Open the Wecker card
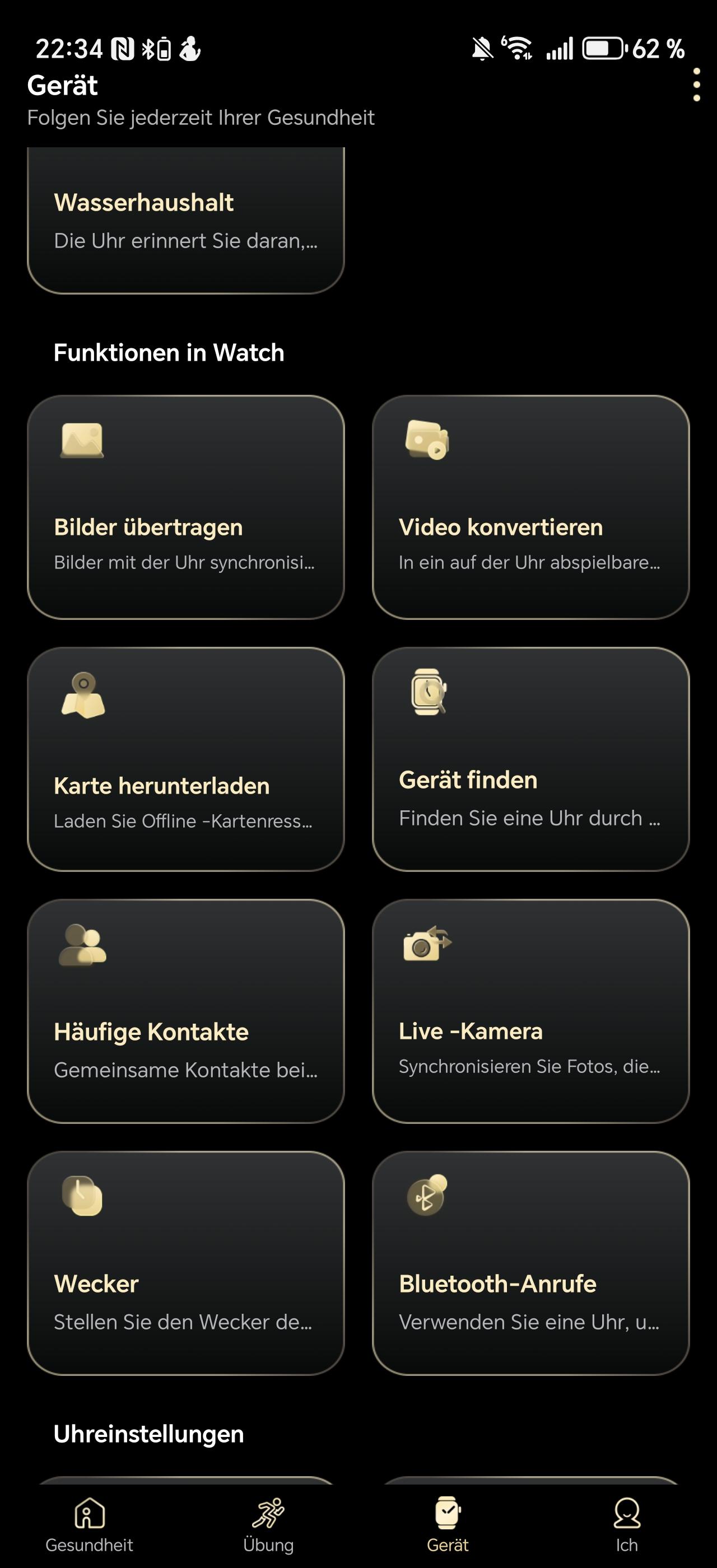Viewport: 717px width, 1568px height. coord(185,1263)
